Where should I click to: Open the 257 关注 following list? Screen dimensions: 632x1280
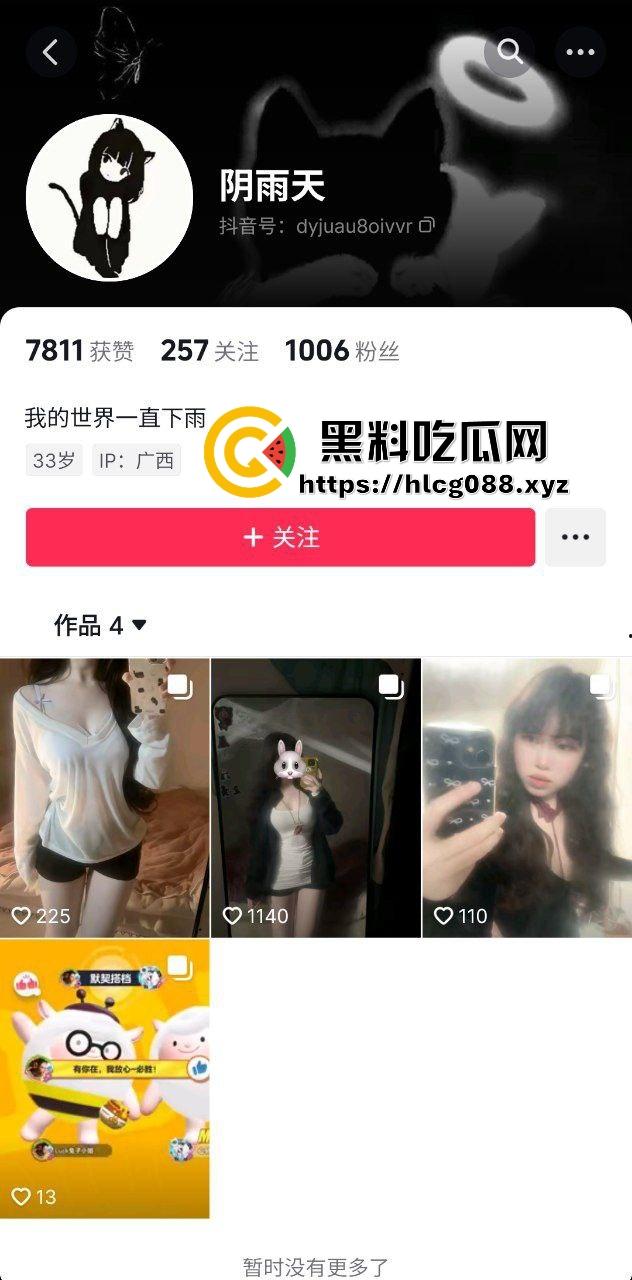tap(209, 351)
